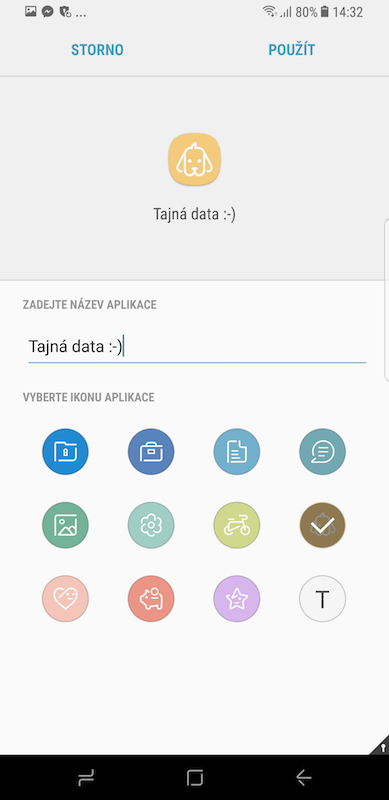Go back with the navigation bar arrow
Viewport: 389px width, 800px height.
(304, 777)
